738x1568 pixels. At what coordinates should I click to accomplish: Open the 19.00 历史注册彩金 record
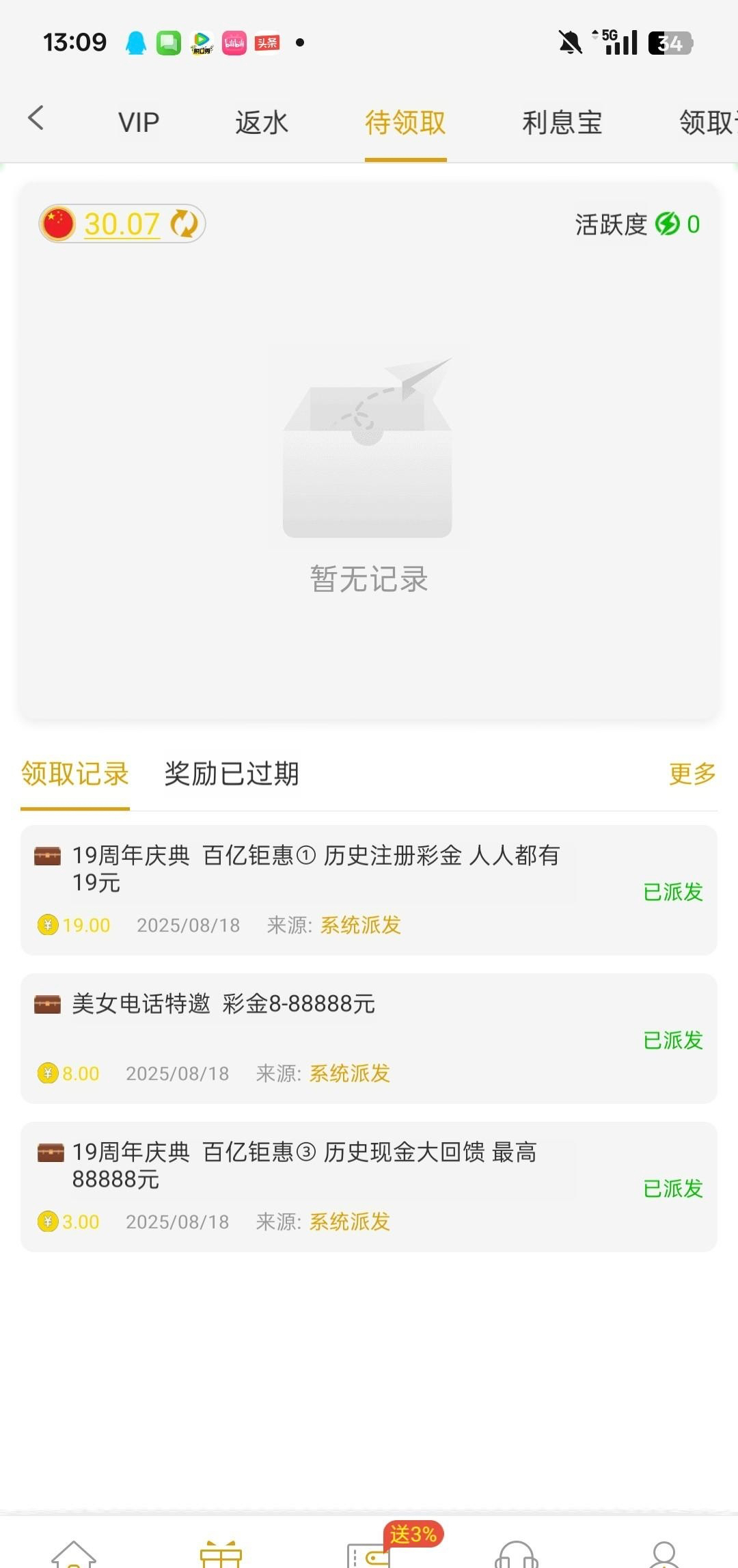(369, 890)
